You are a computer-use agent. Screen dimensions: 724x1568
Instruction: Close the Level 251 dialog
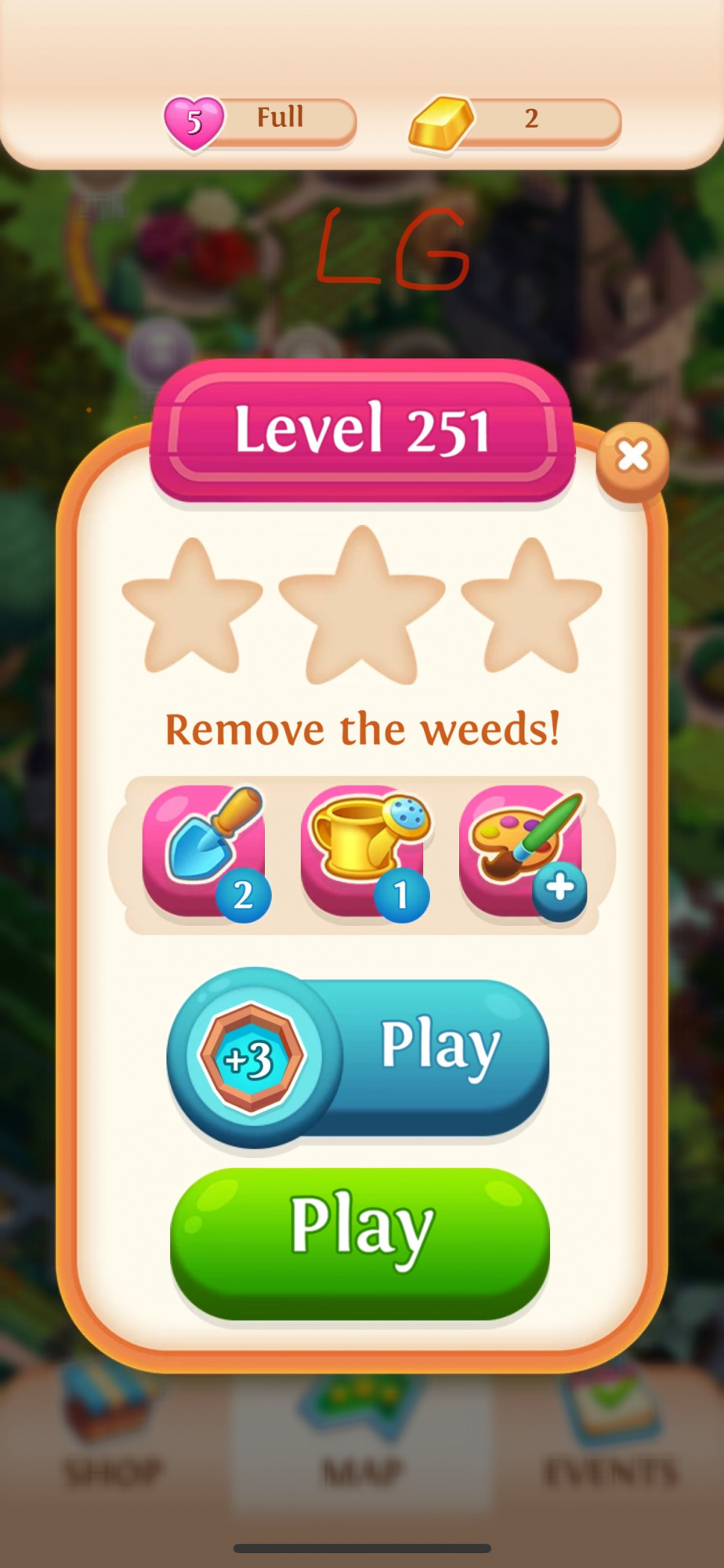point(632,457)
